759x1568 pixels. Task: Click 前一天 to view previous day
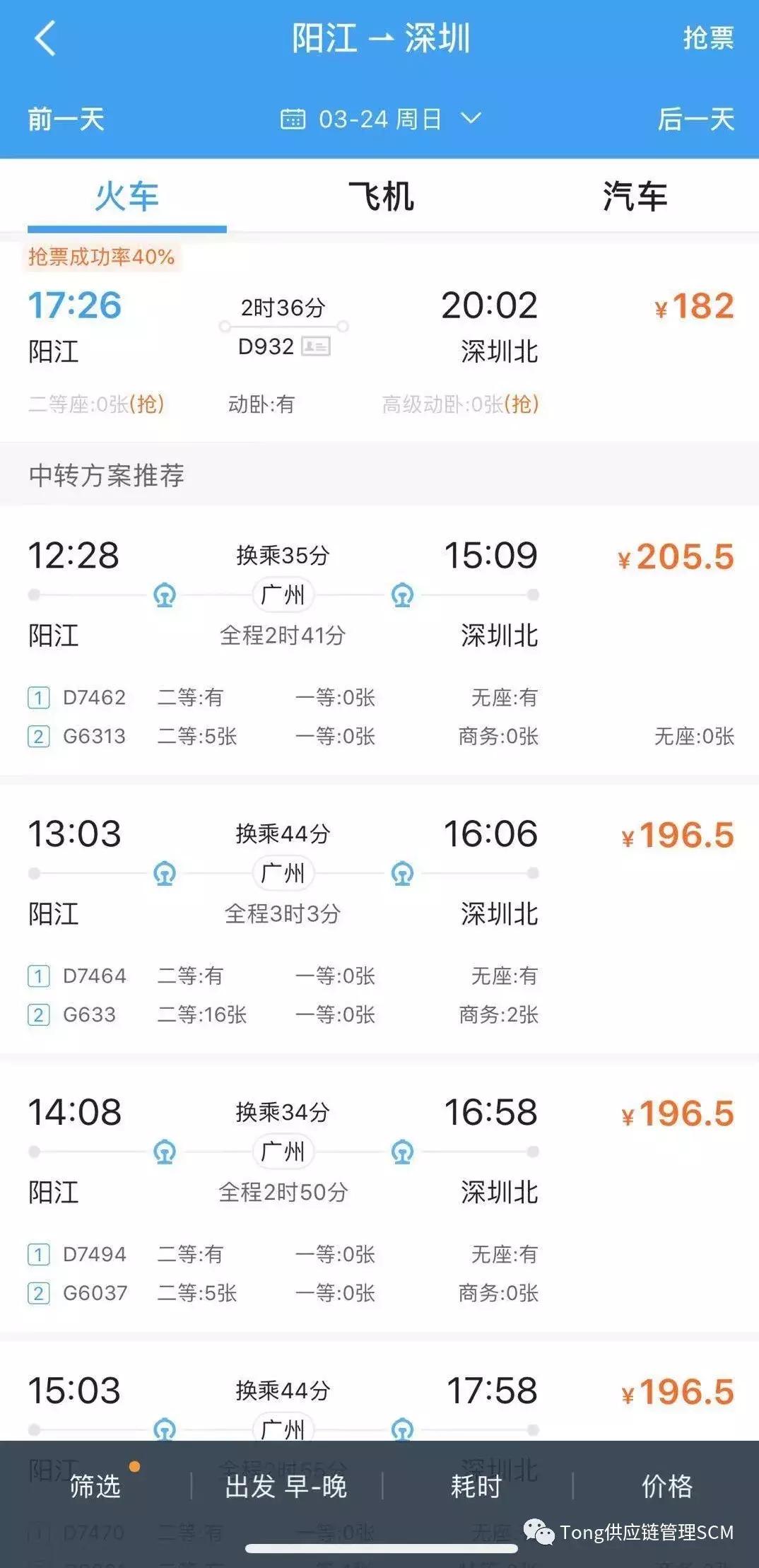[64, 120]
